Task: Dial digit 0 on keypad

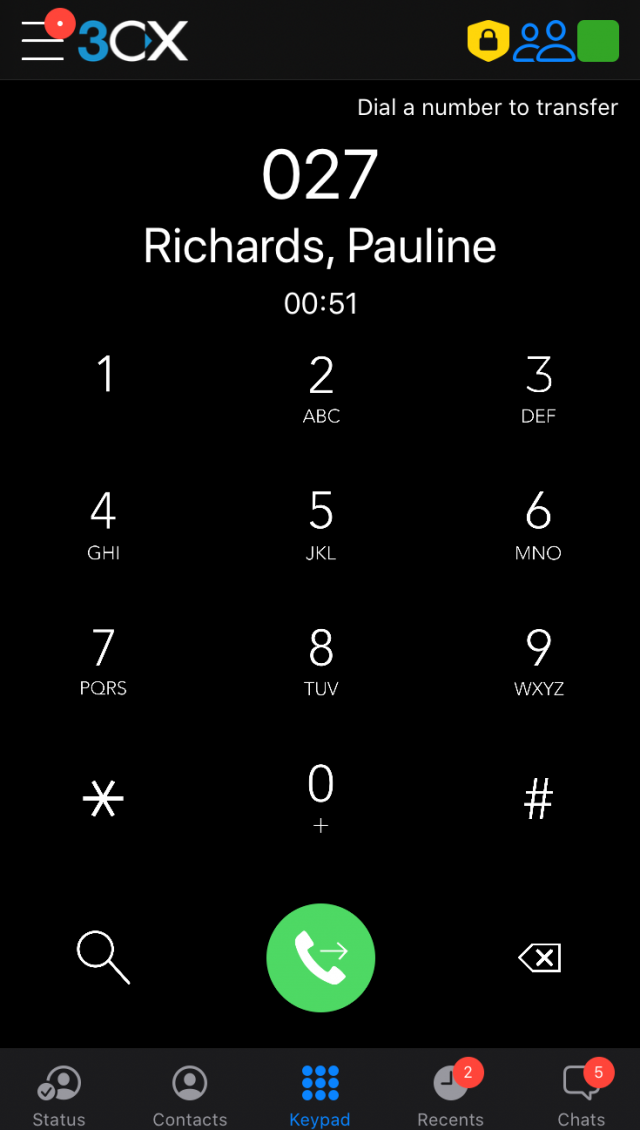Action: 321,796
